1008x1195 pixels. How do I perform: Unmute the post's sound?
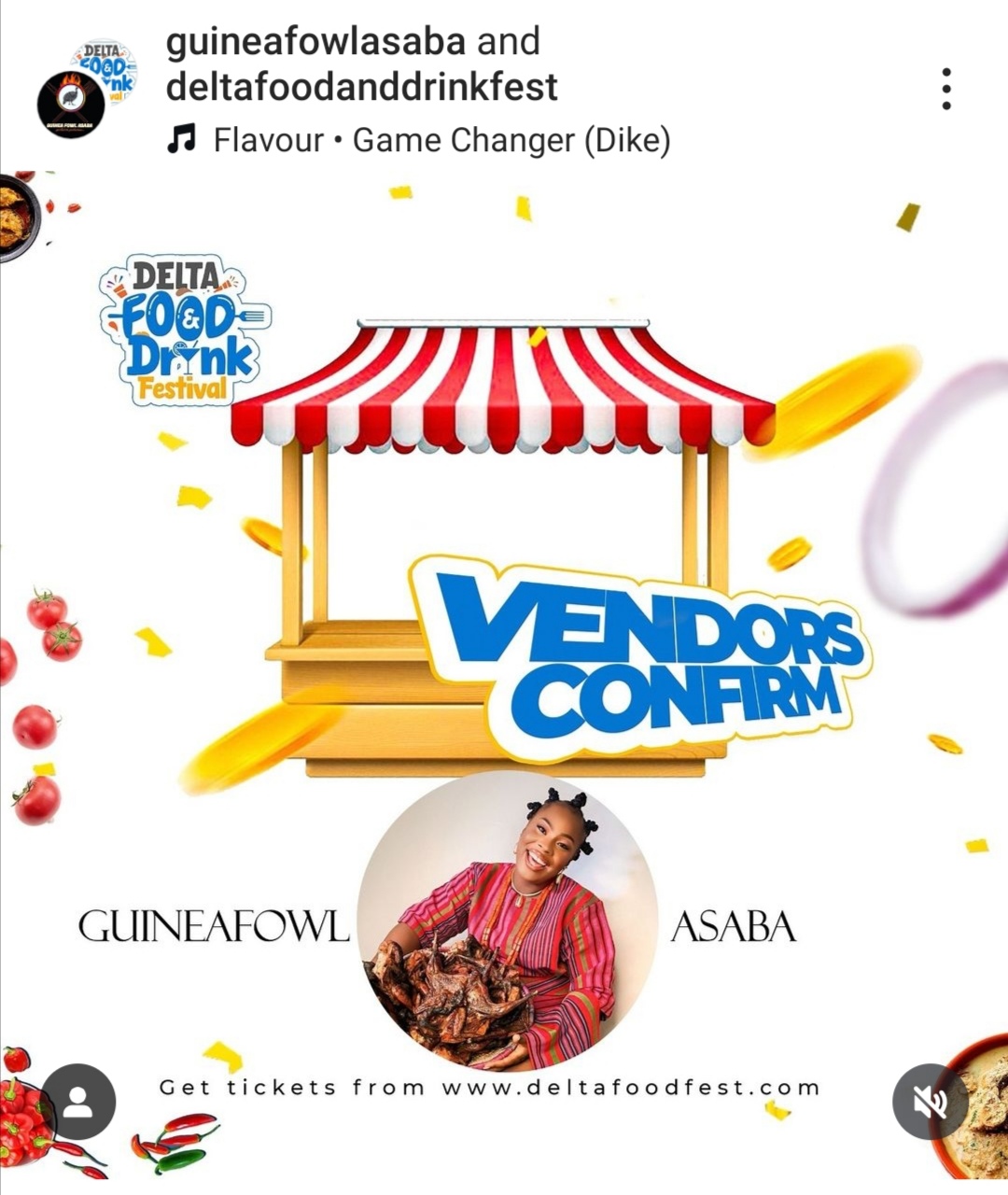tap(930, 1102)
